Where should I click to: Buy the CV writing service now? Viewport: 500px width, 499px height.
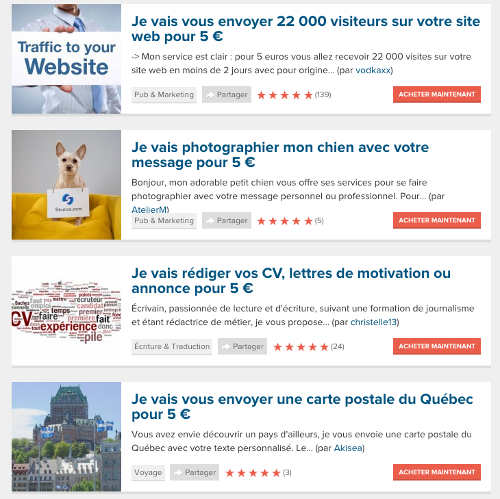(x=437, y=346)
